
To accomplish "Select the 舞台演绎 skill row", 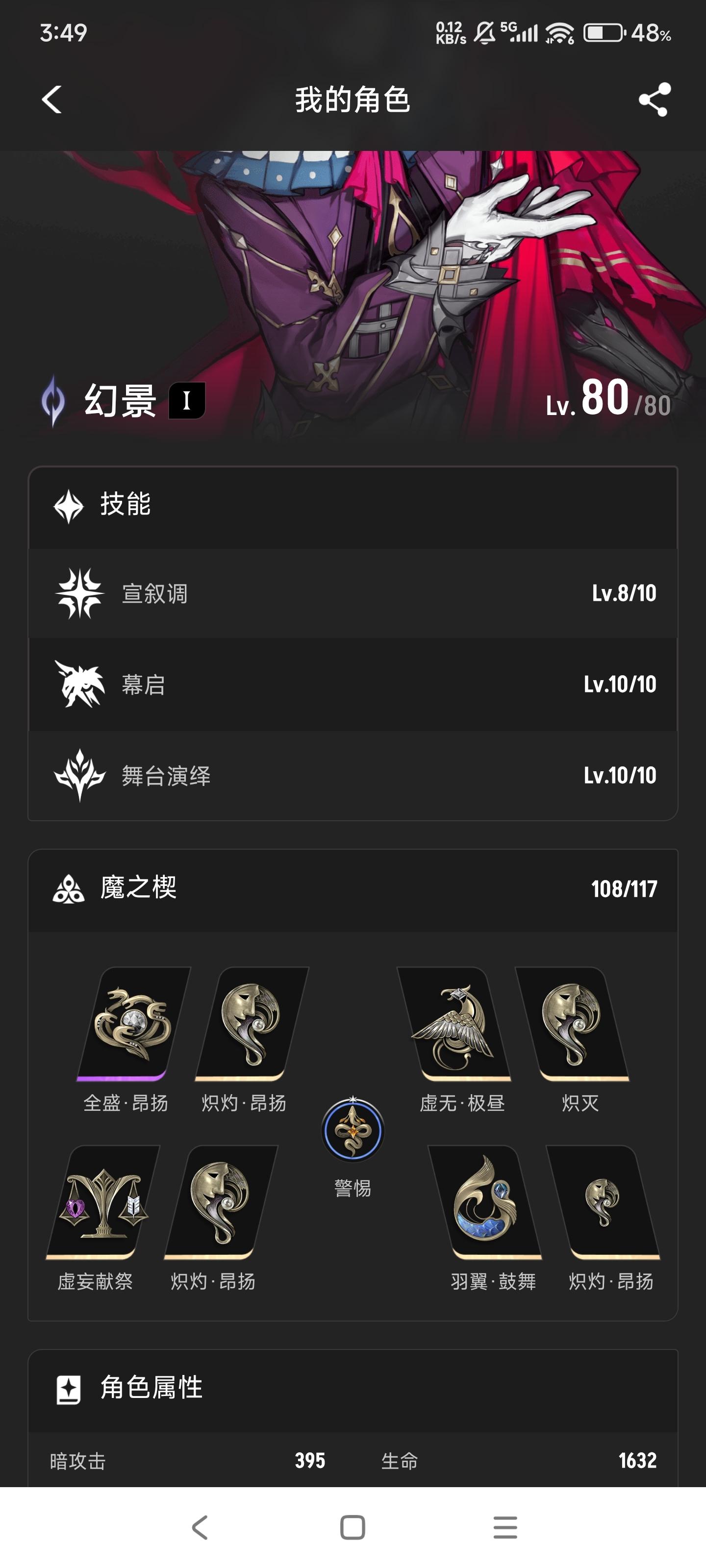I will pos(353,776).
